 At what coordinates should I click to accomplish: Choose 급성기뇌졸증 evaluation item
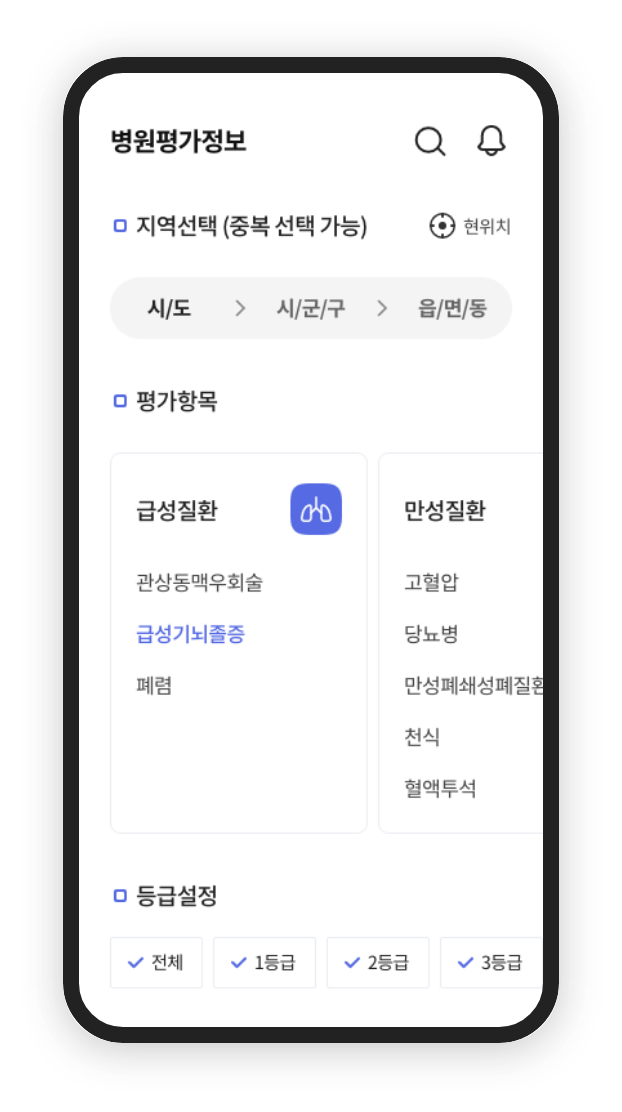(191, 634)
